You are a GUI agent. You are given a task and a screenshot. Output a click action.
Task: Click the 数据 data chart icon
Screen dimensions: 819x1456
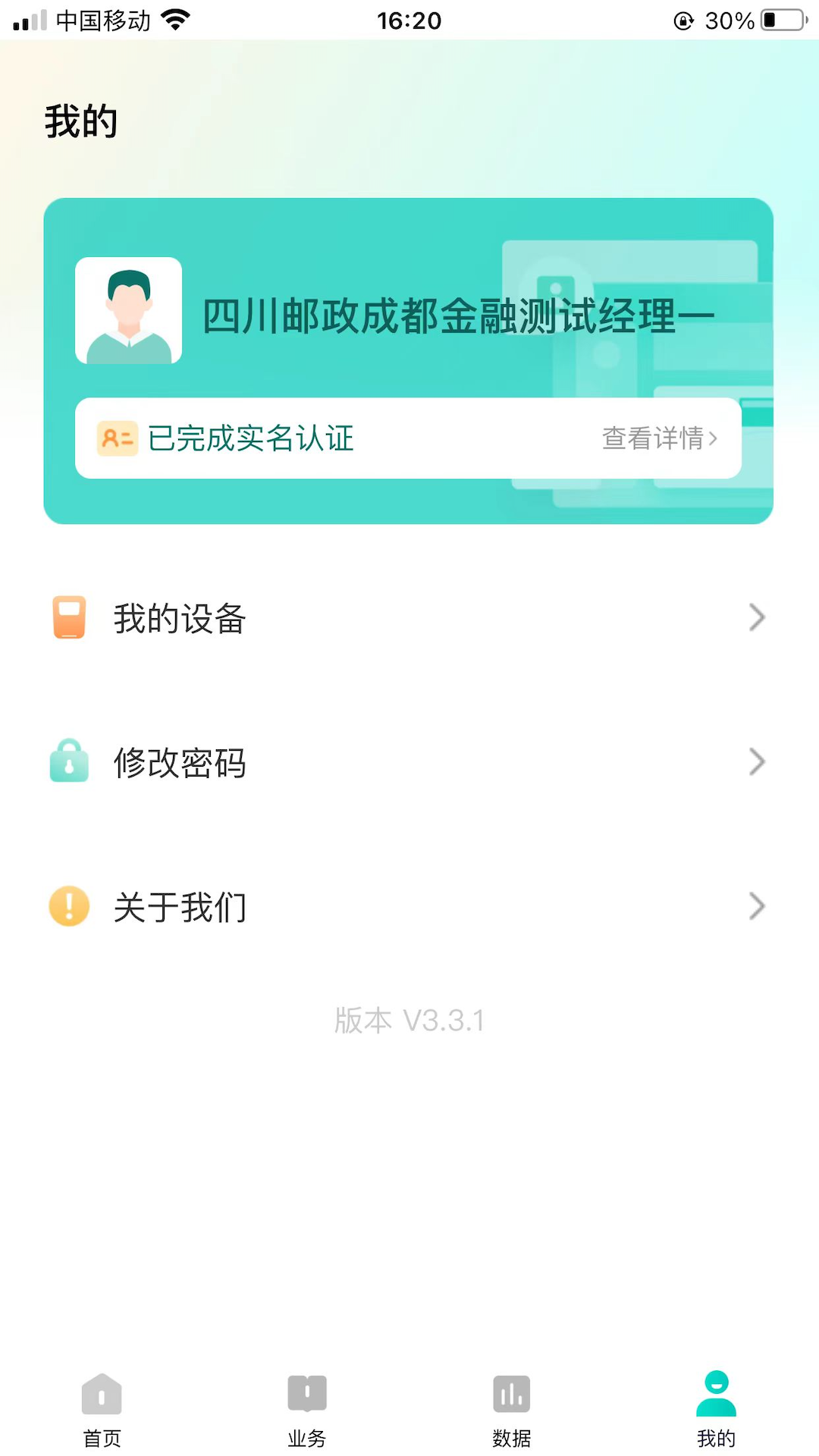511,1393
